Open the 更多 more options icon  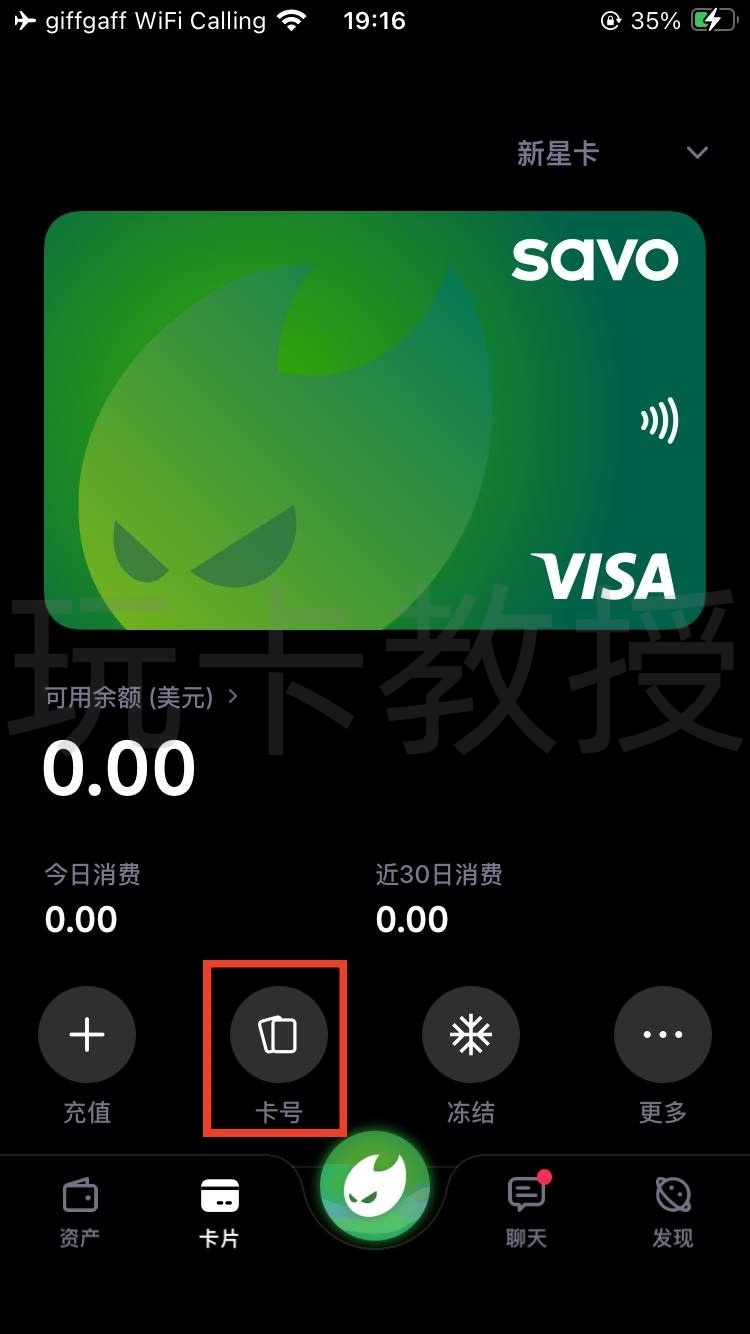(x=663, y=1034)
